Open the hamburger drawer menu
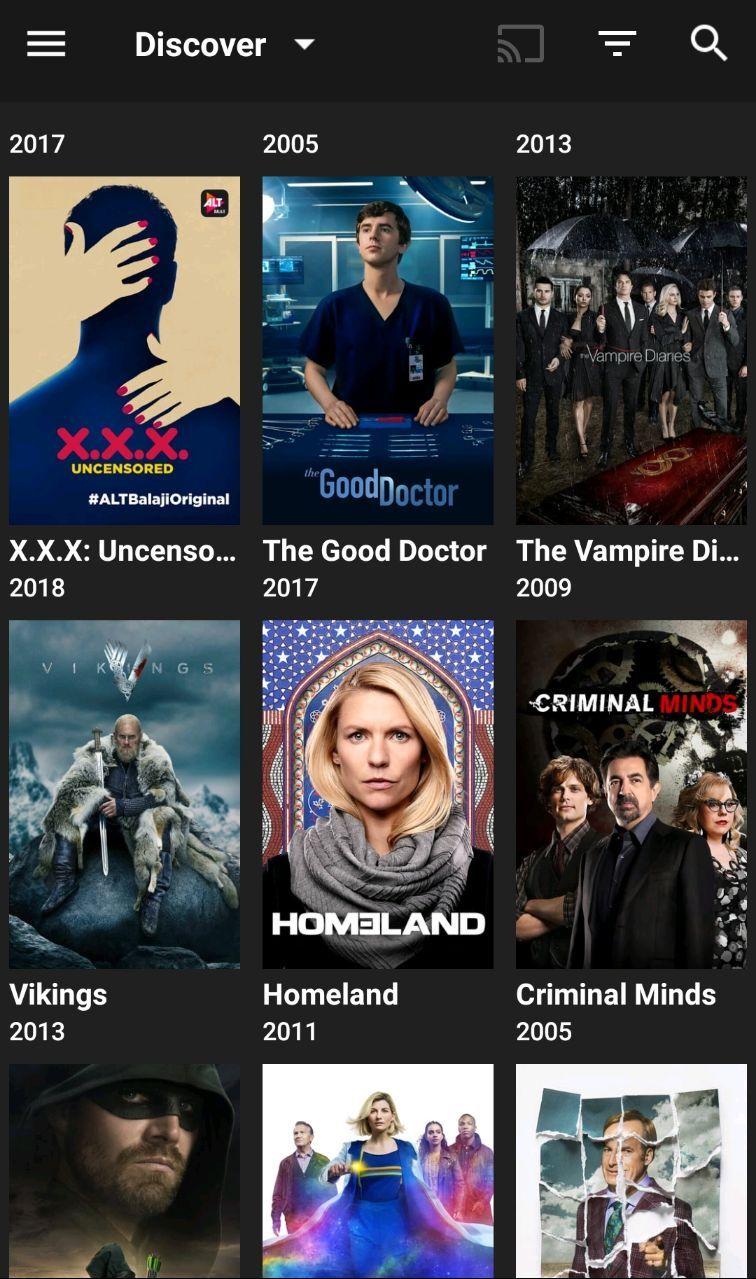 click(46, 44)
